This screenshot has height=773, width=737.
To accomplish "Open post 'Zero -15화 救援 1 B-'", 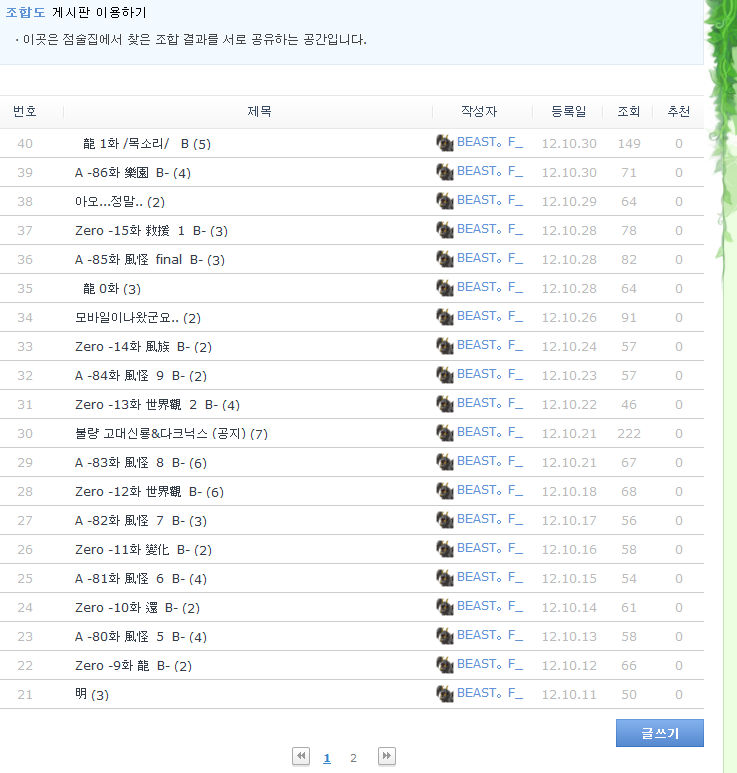I will (140, 231).
